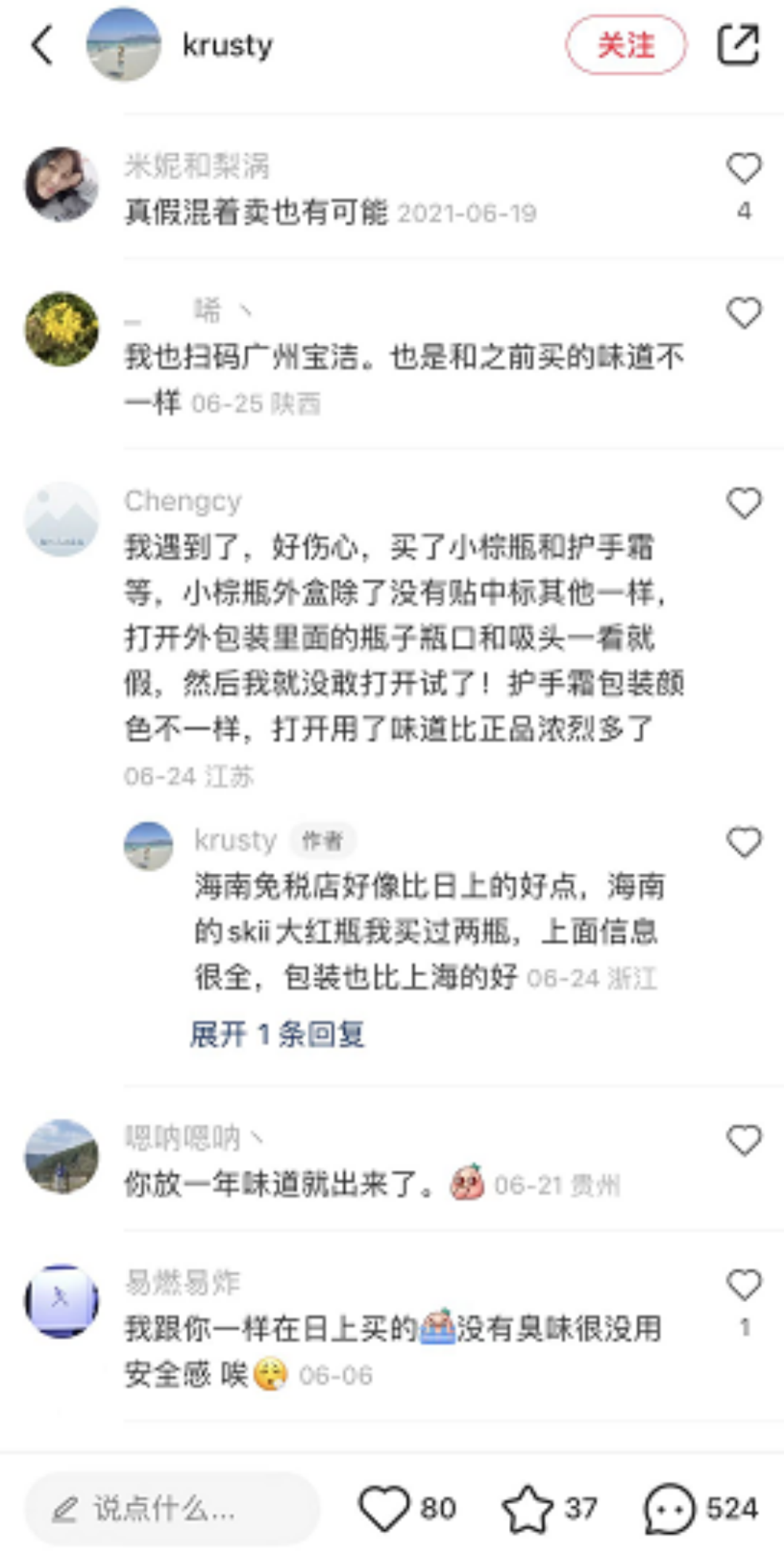Like Chengcy's comment
This screenshot has height=1552, width=784.
tap(743, 503)
